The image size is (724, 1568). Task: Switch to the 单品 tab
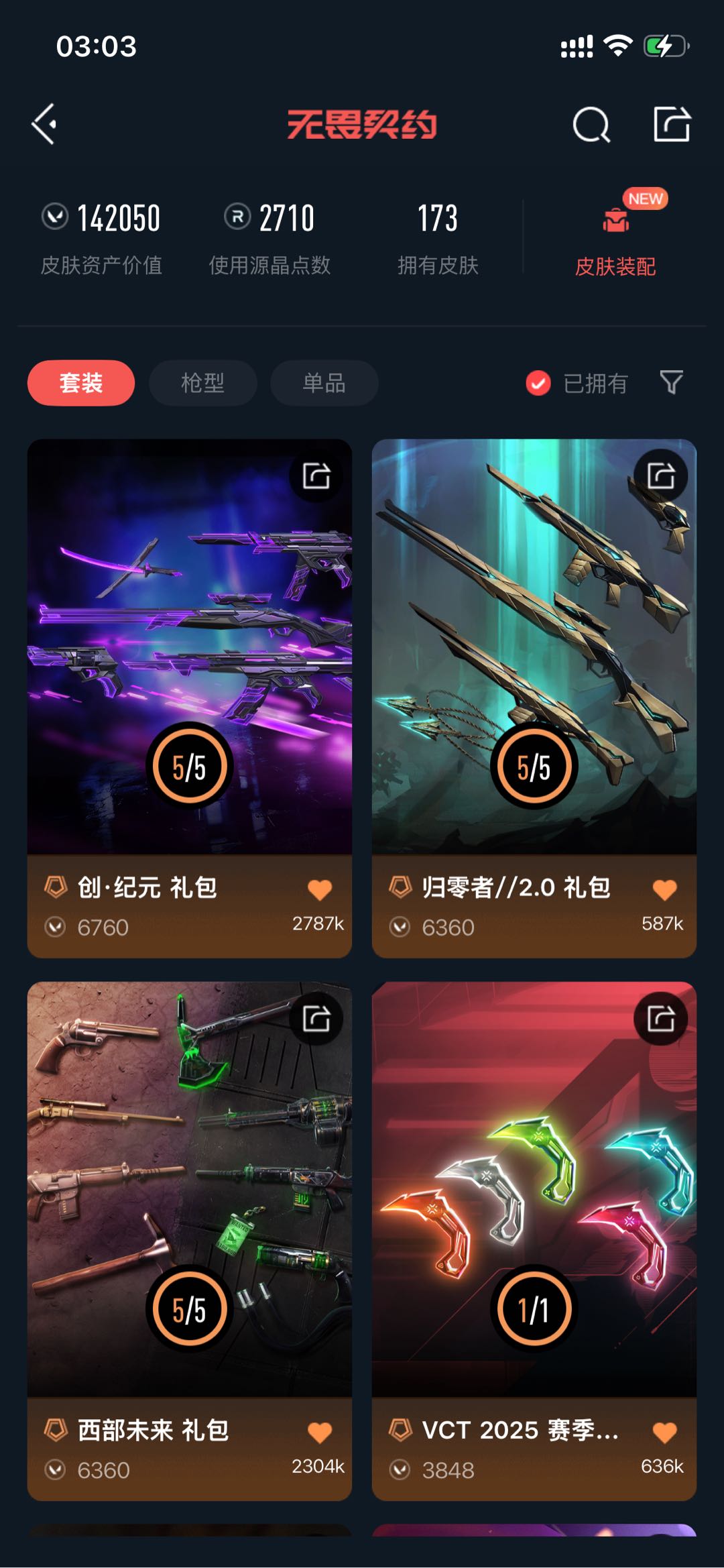coord(324,383)
